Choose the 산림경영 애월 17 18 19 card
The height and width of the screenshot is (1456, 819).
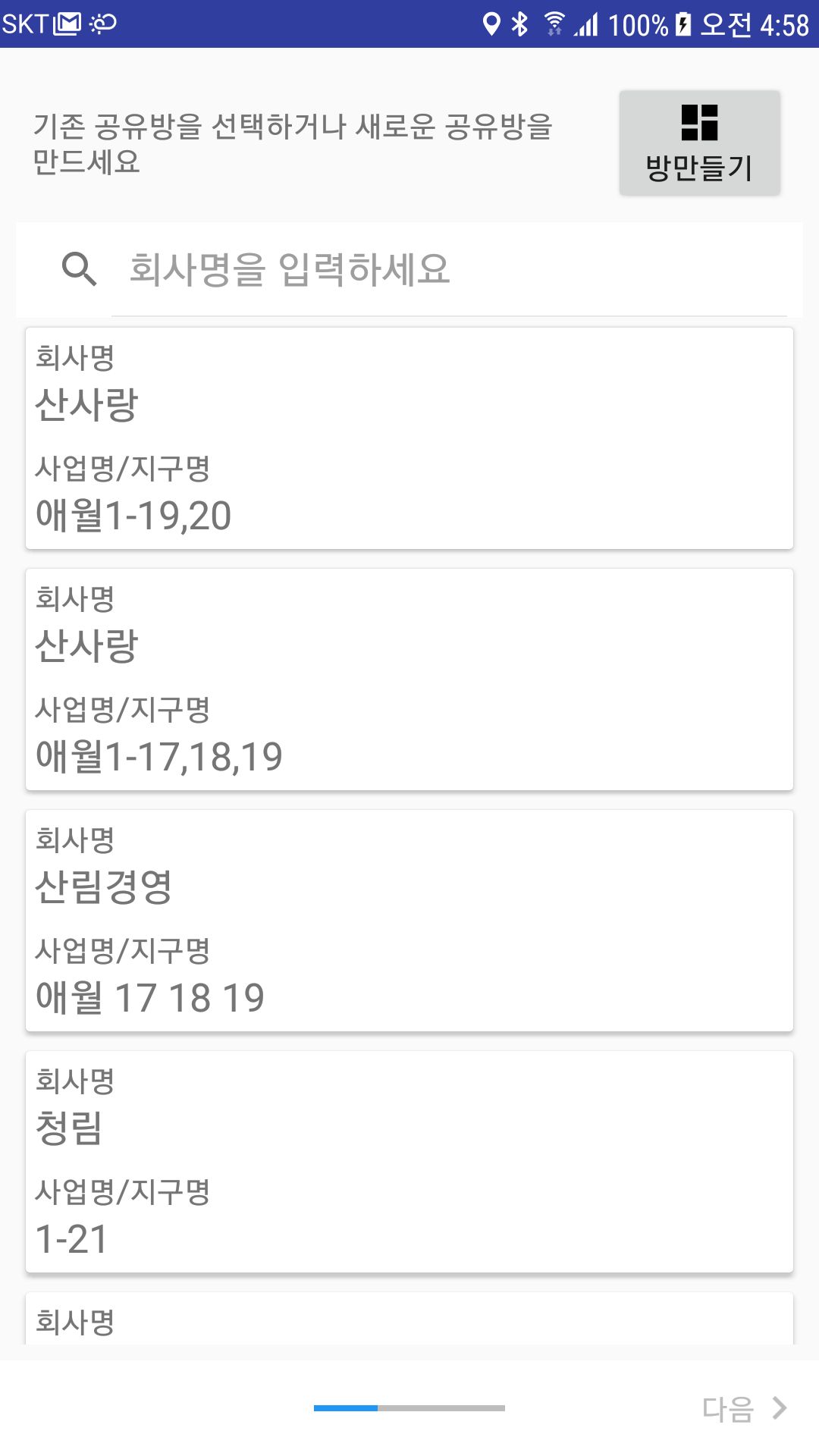[409, 921]
